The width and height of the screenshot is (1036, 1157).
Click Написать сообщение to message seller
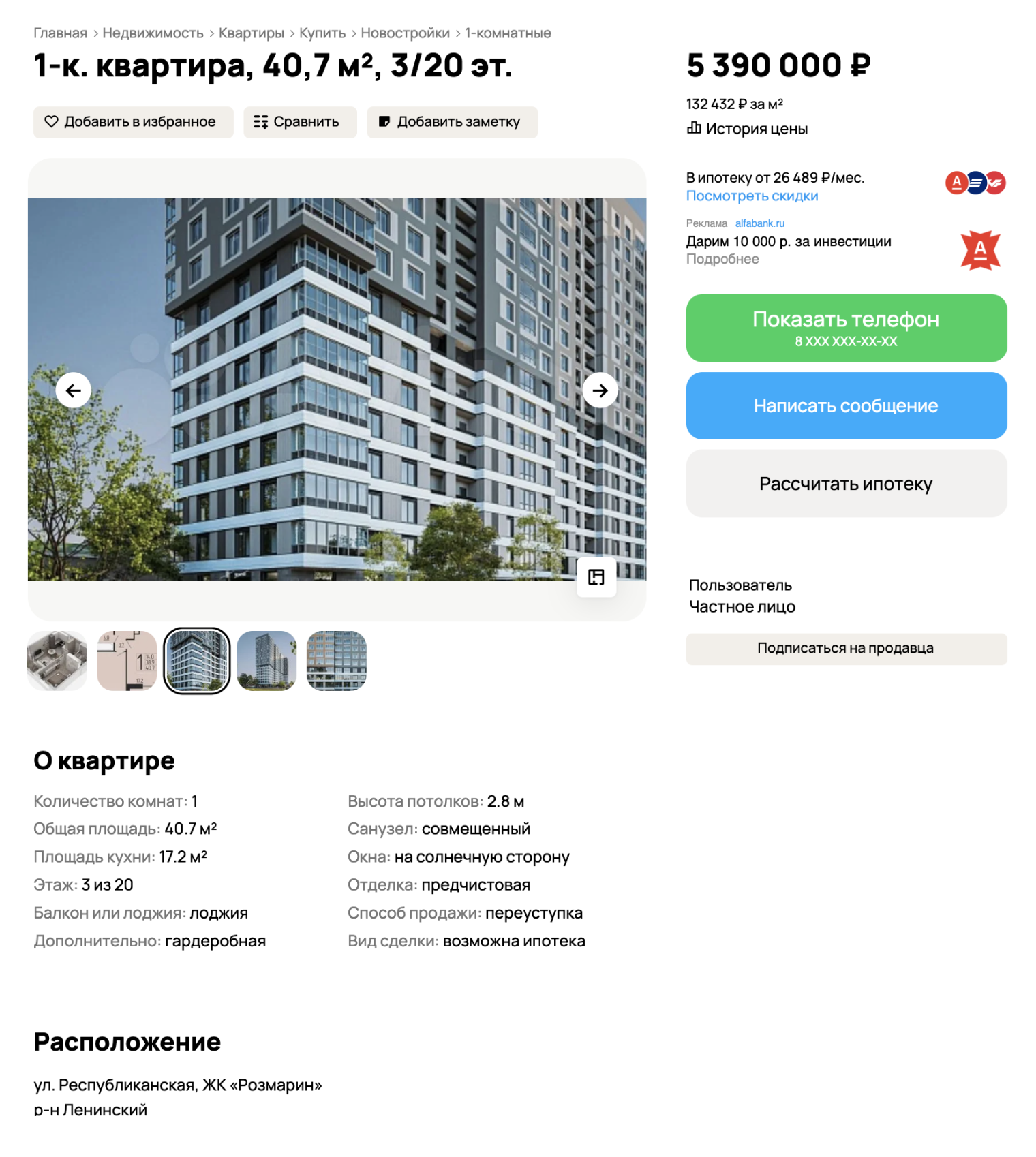[x=847, y=405]
